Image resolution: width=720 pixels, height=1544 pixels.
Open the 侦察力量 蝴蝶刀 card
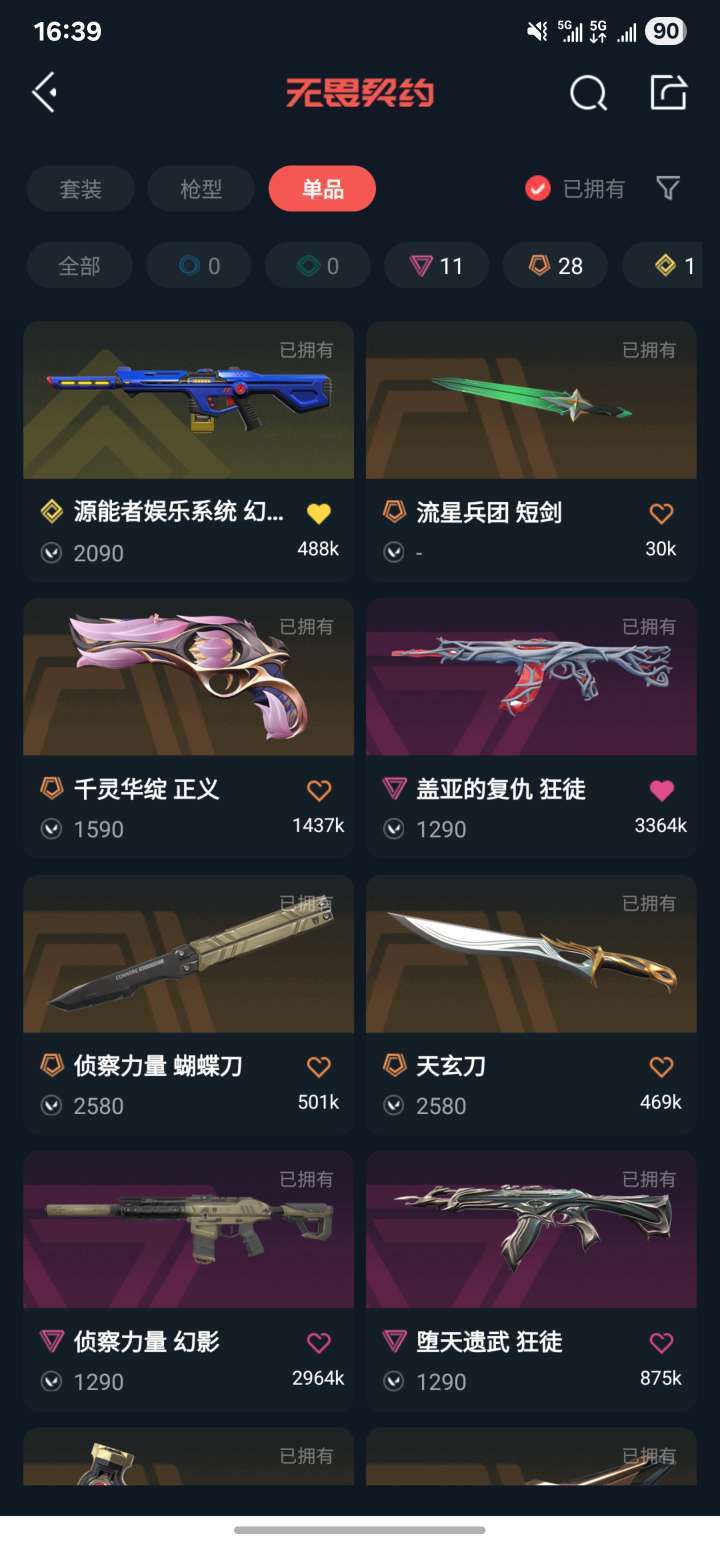coord(188,1004)
